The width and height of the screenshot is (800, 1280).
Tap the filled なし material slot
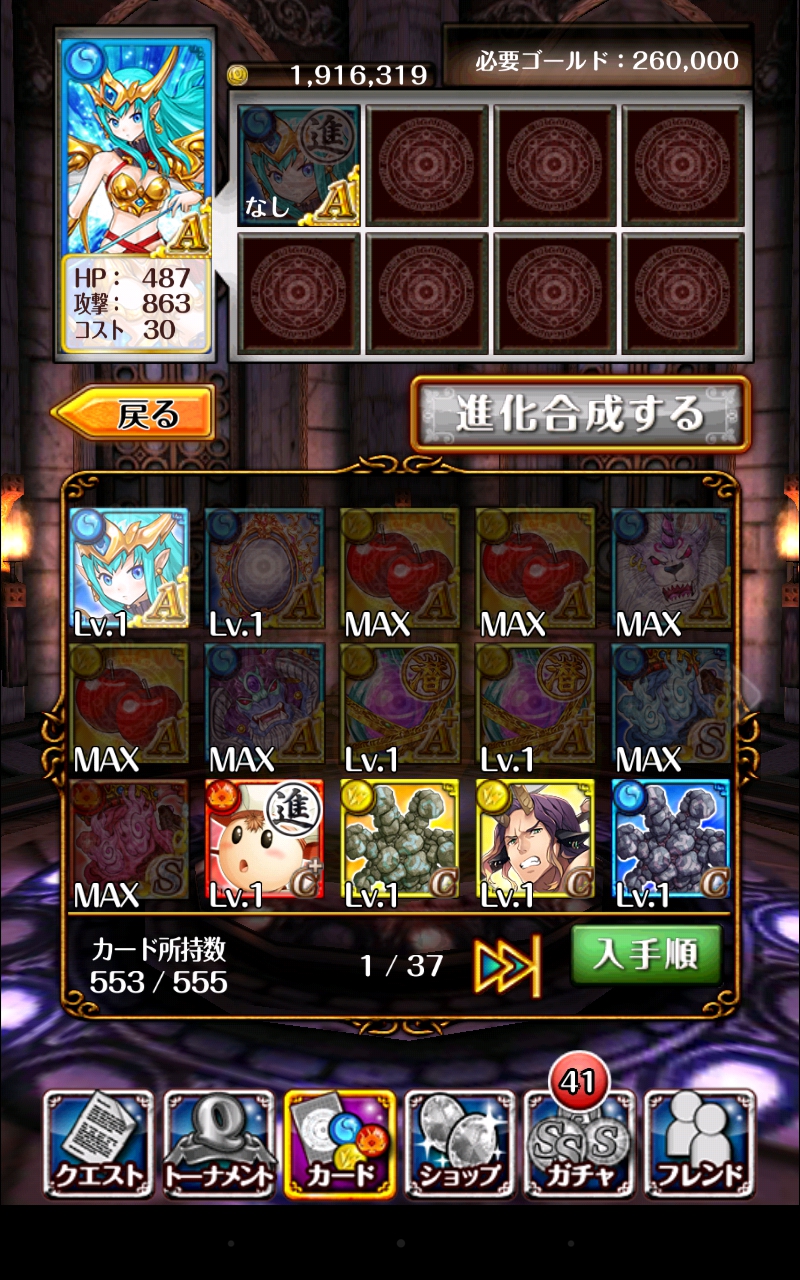pos(299,165)
